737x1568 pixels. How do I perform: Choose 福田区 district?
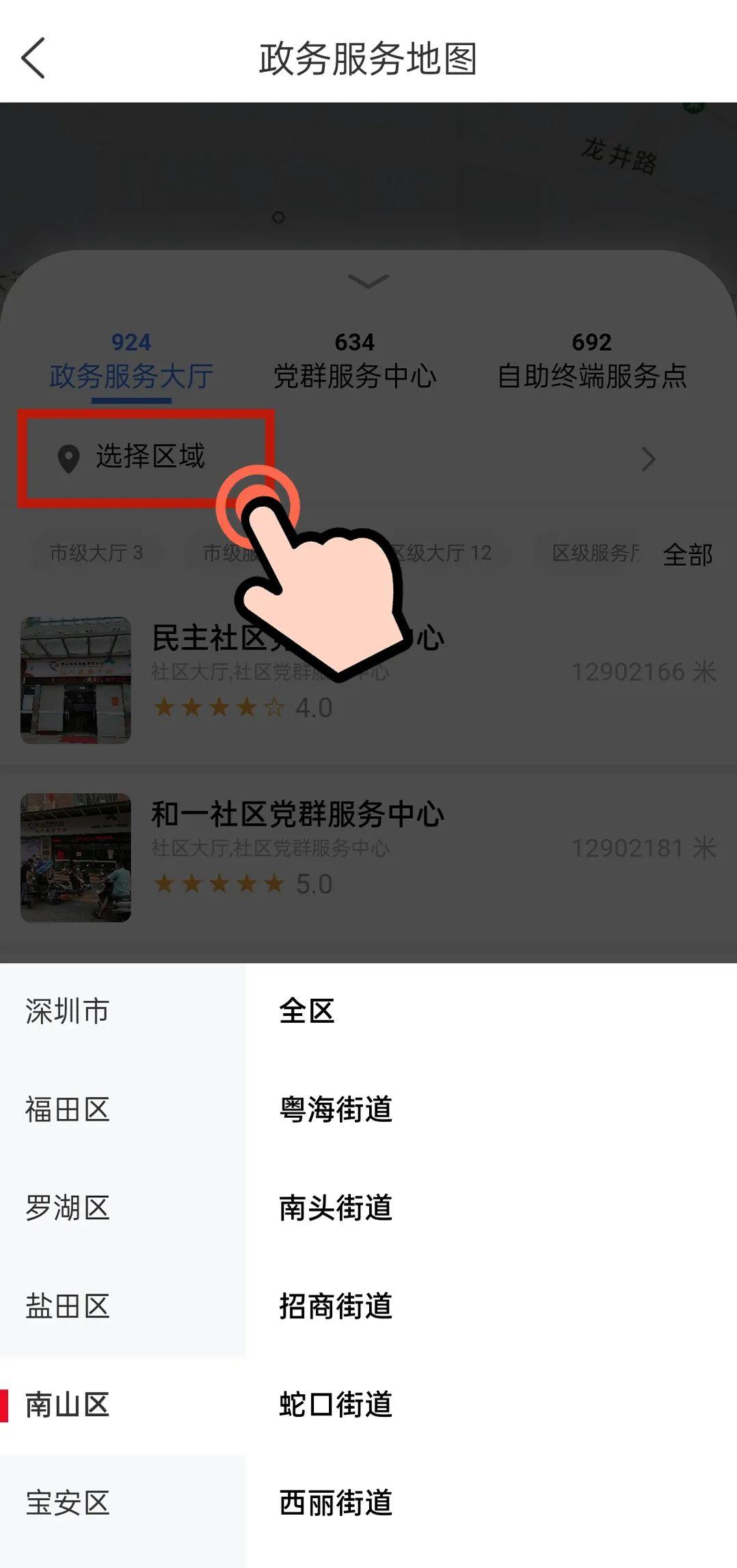(x=67, y=1110)
